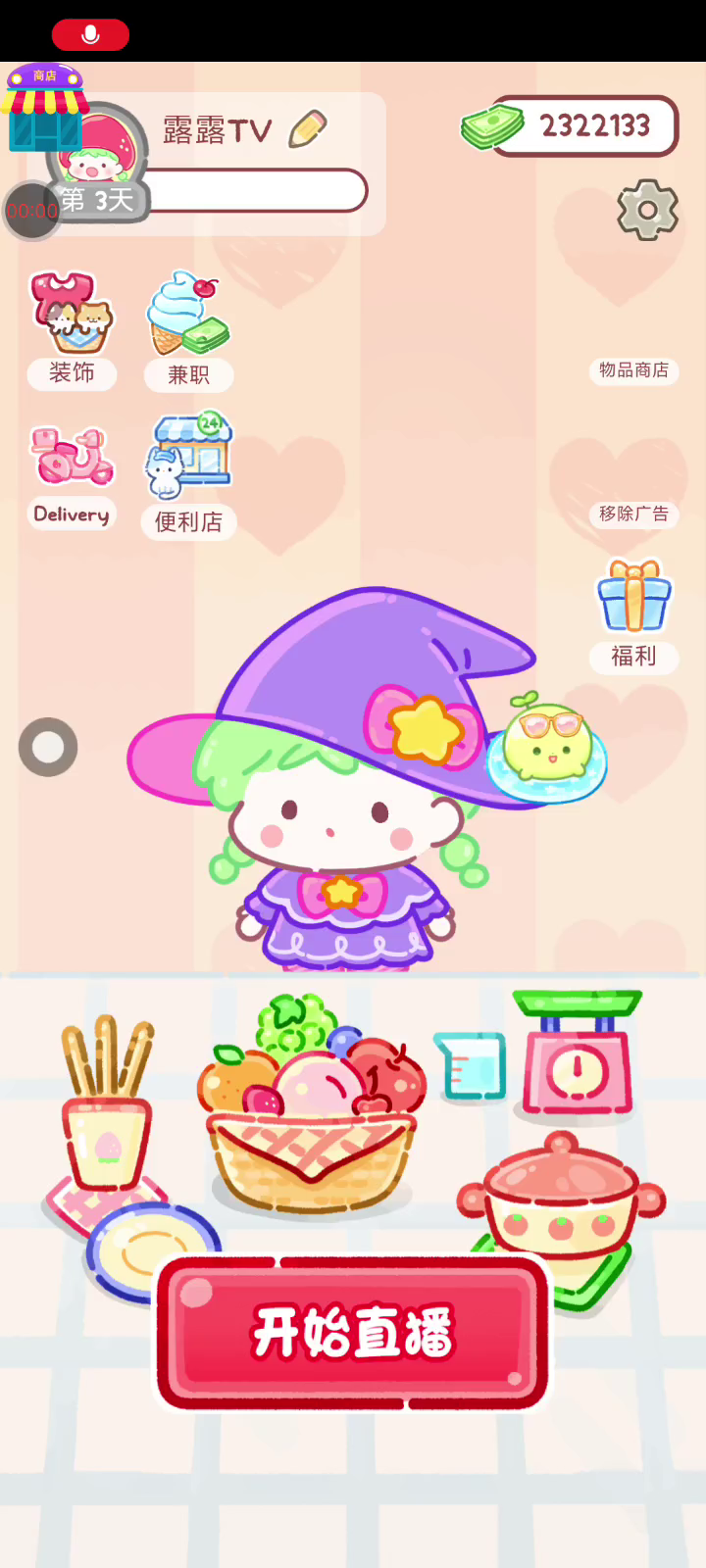Enter the 便利店 convenience store
Viewport: 706px width, 1568px height.
tap(188, 475)
